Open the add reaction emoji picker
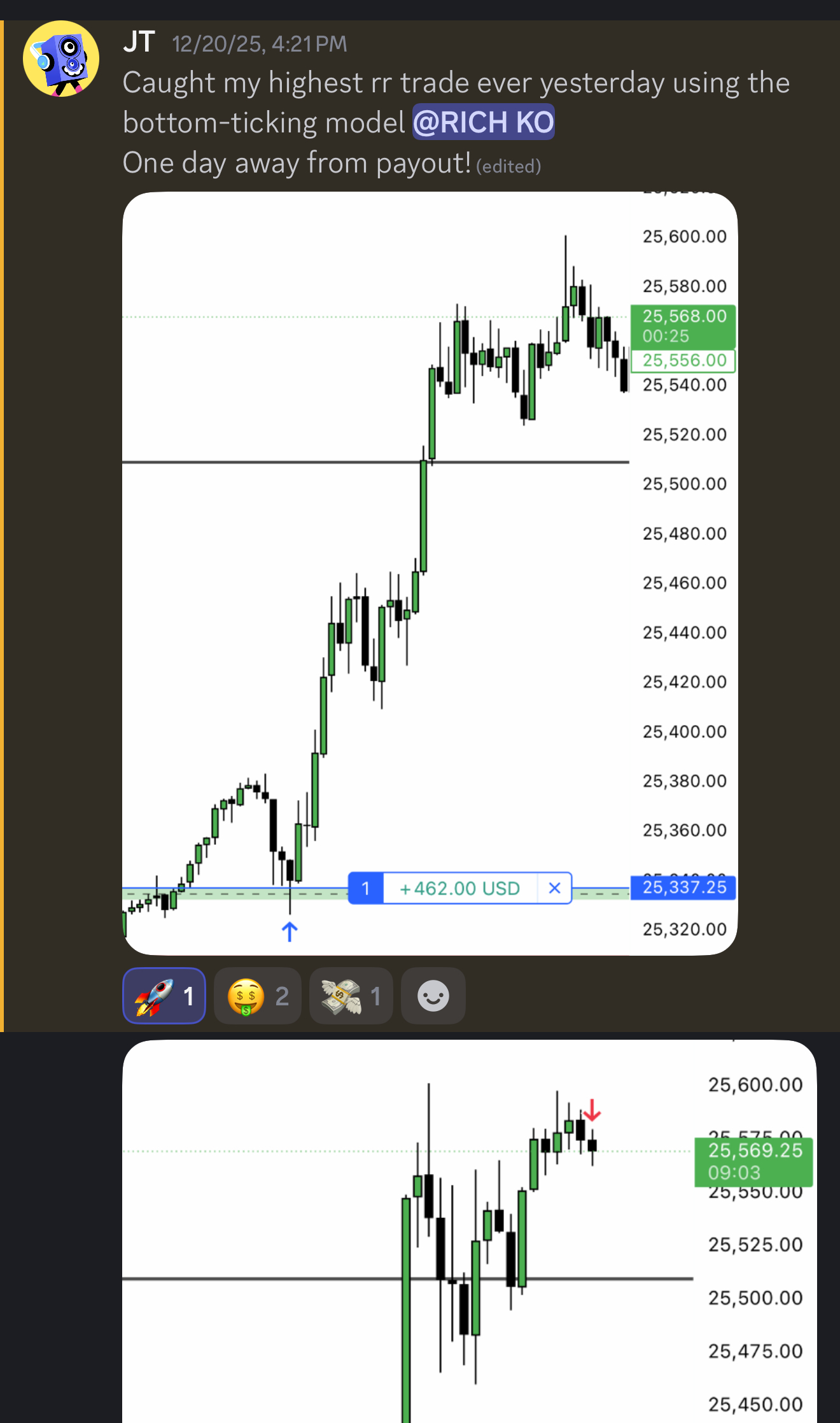The image size is (840, 1423). coord(433,996)
